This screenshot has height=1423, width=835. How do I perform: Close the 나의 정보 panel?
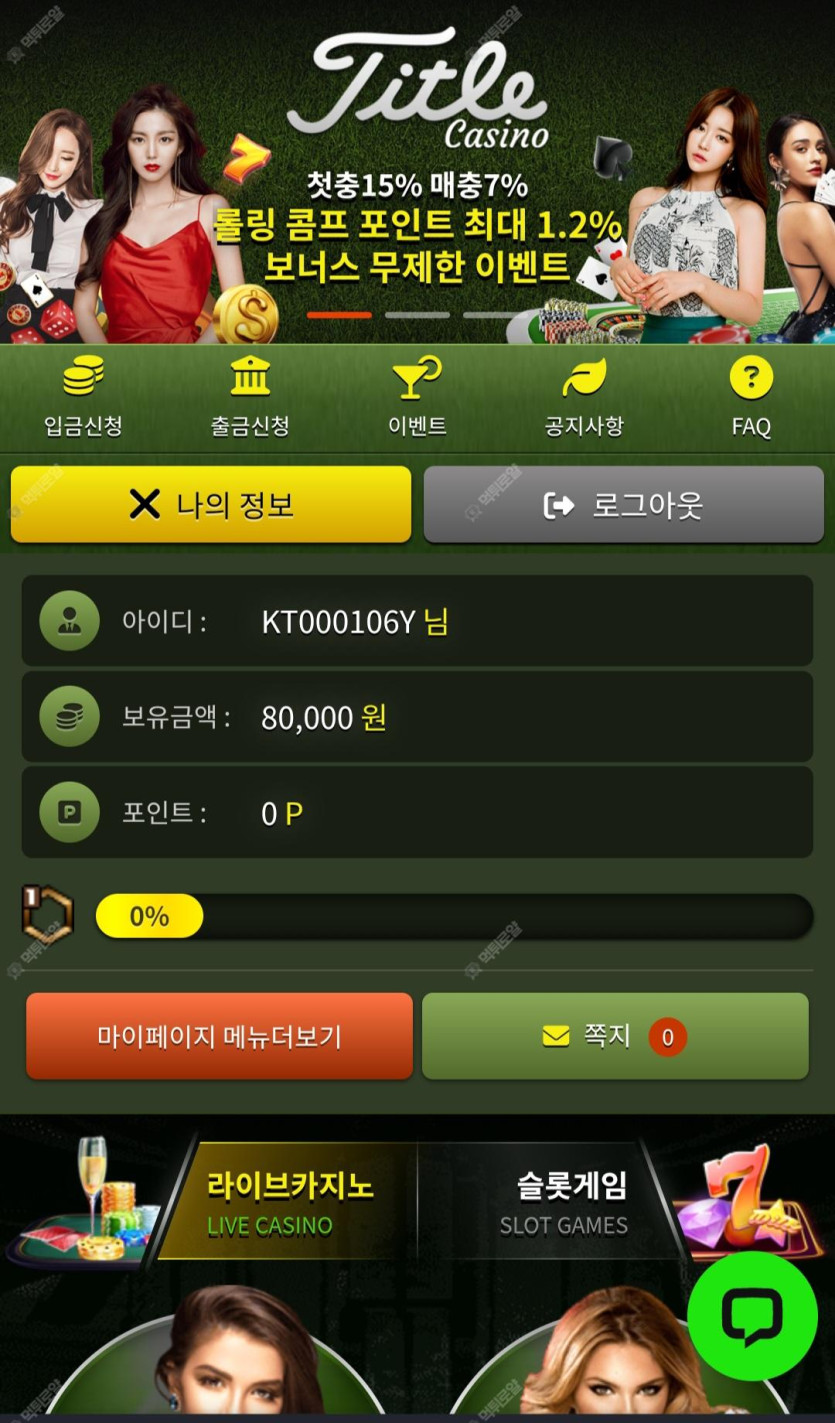[211, 505]
